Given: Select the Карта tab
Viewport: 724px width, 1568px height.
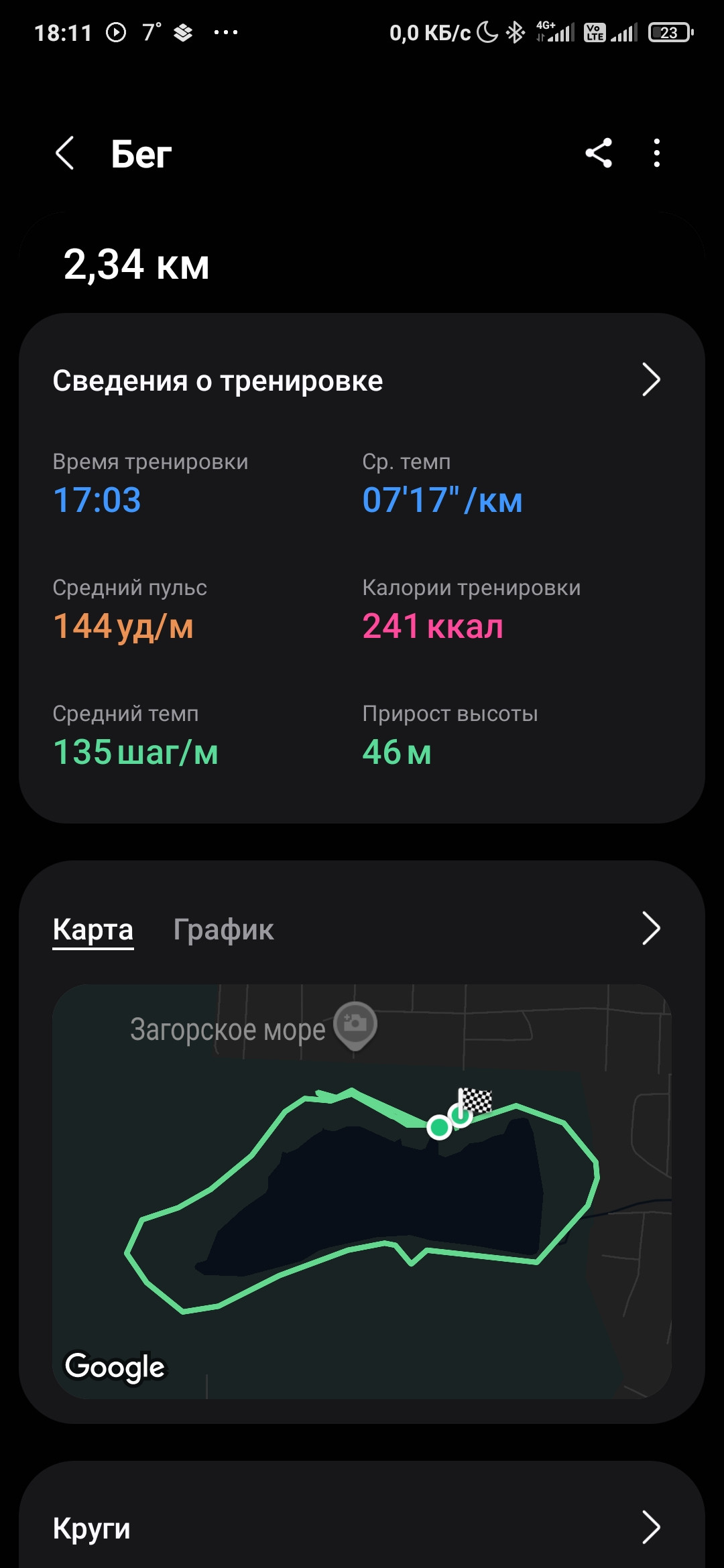Looking at the screenshot, I should [x=93, y=929].
